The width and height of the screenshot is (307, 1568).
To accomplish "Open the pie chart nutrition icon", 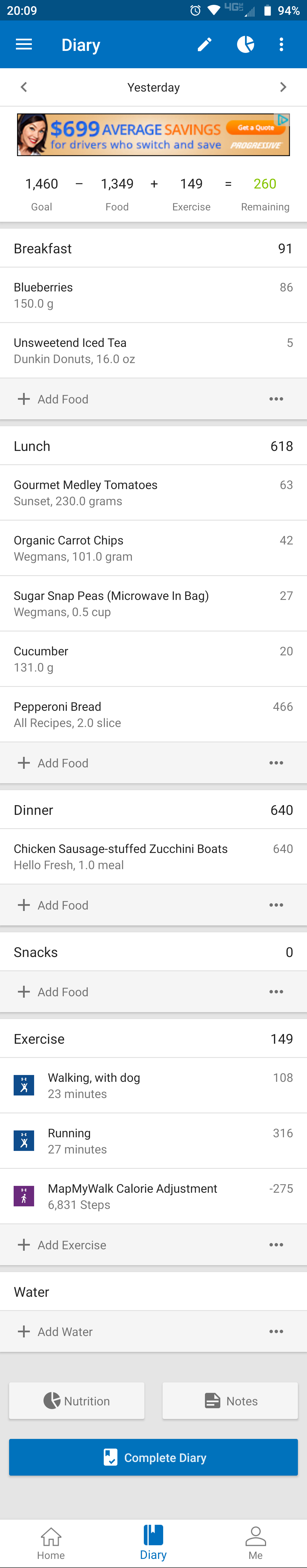I will [x=246, y=44].
